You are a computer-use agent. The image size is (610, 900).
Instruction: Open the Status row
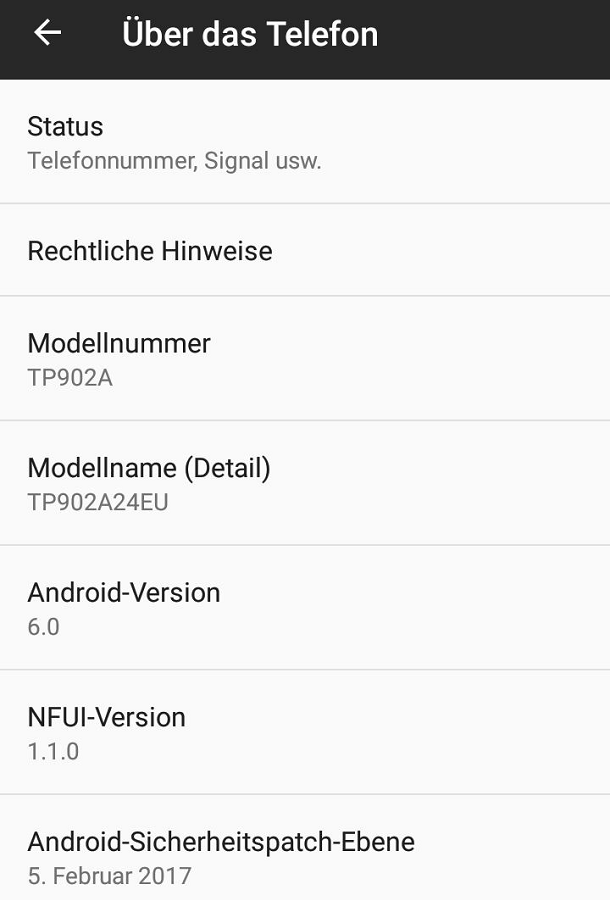pyautogui.click(x=305, y=142)
